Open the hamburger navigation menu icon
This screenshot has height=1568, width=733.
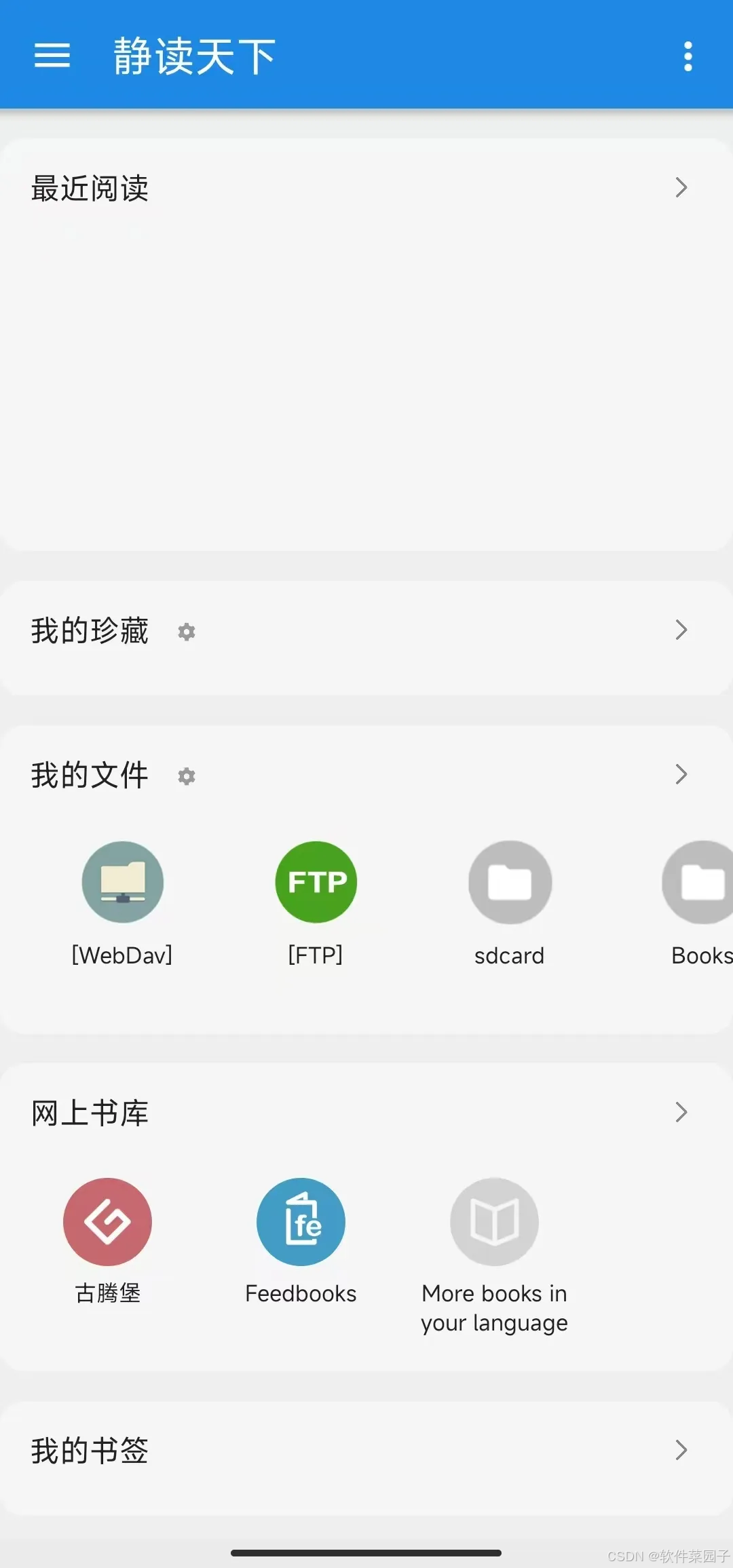(x=52, y=56)
